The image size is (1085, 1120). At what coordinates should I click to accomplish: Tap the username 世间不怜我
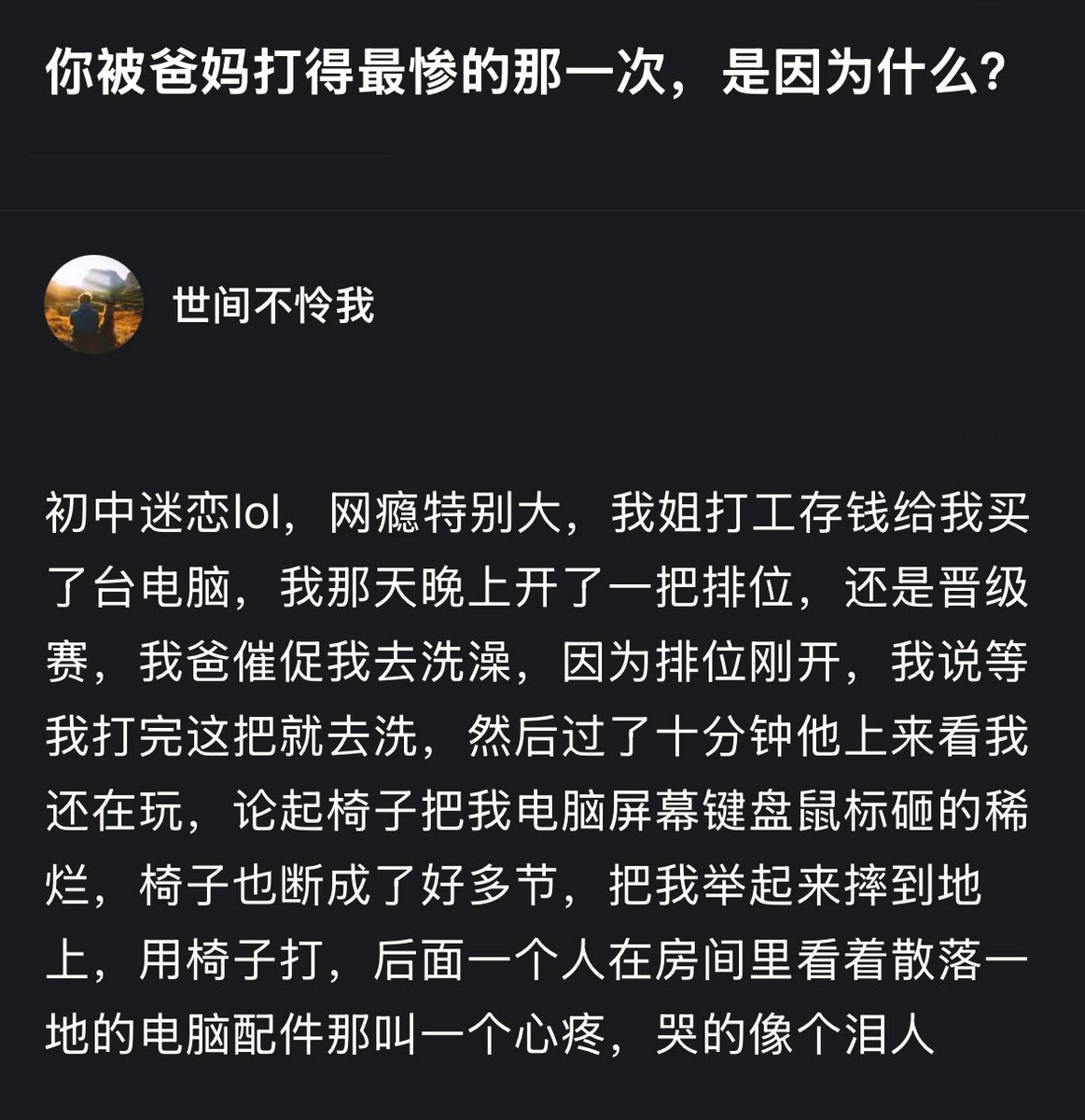coord(273,306)
